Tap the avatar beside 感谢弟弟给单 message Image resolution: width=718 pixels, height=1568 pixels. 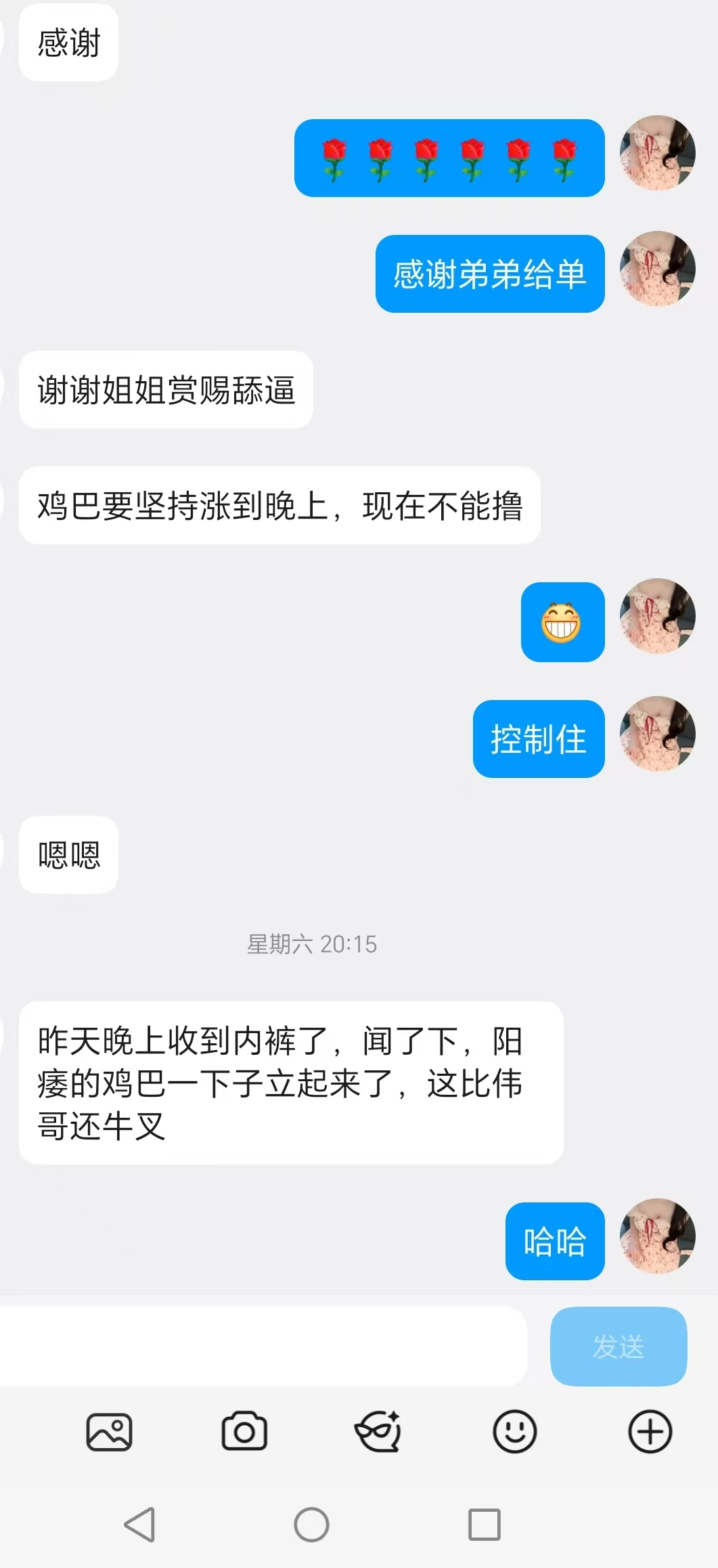[x=657, y=269]
